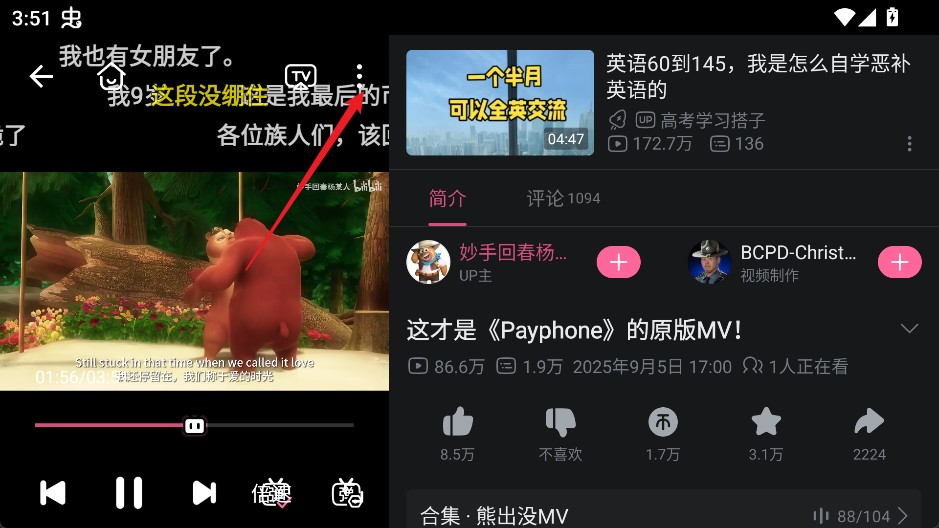Open the 熊出没MV collection list
This screenshot has height=528, width=939.
pyautogui.click(x=660, y=516)
